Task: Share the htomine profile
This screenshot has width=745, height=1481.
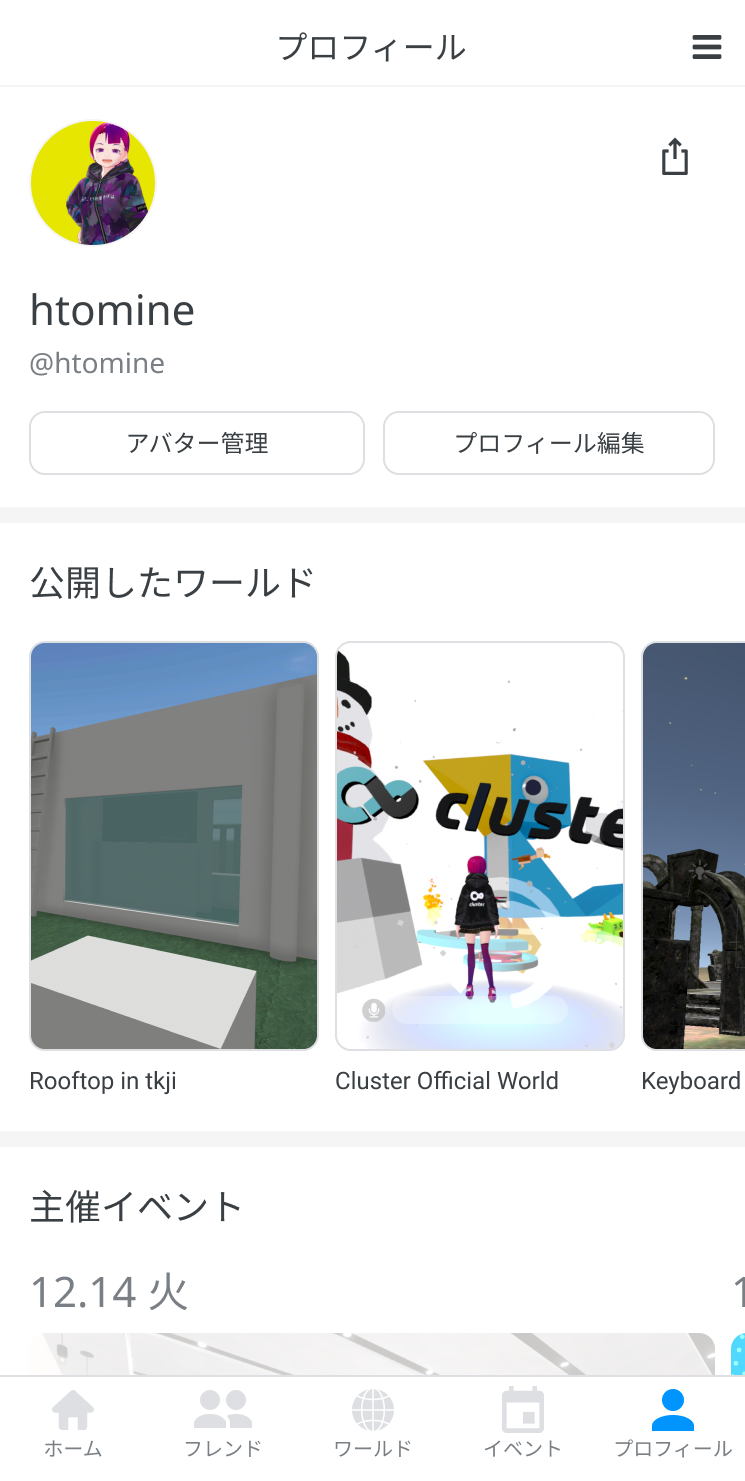Action: (x=675, y=157)
